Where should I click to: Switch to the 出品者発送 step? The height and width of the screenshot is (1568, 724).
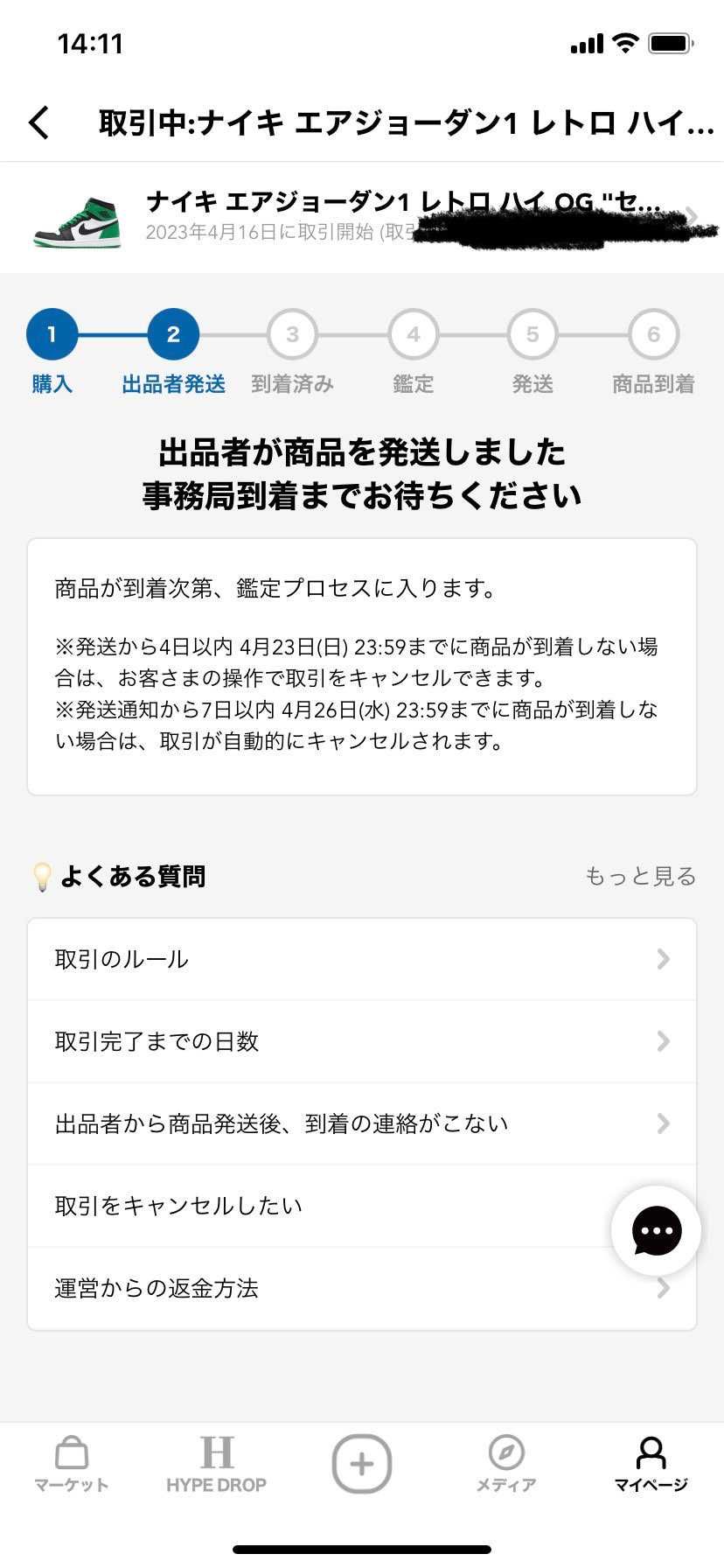click(172, 333)
